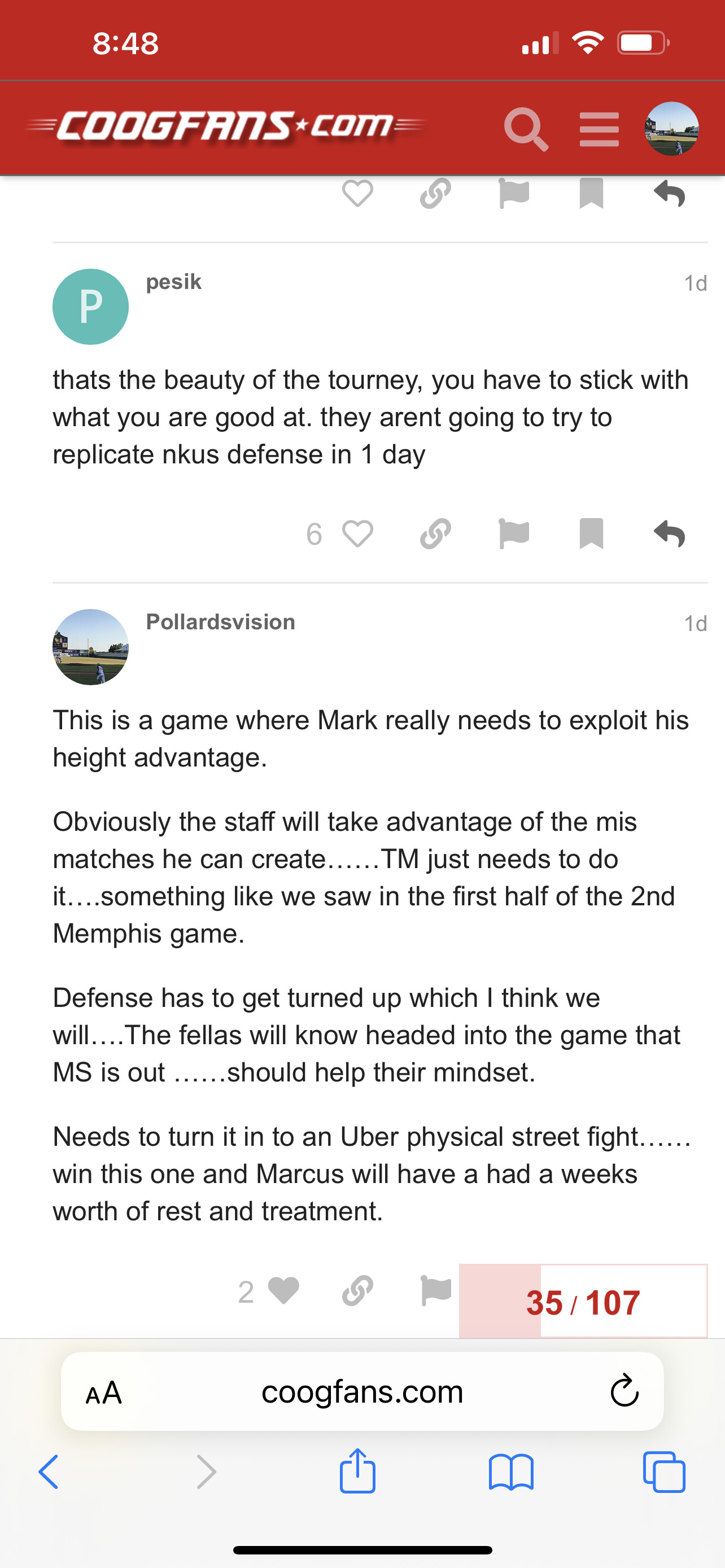Open the hamburger menu
Viewport: 725px width, 1568px height.
[x=599, y=129]
